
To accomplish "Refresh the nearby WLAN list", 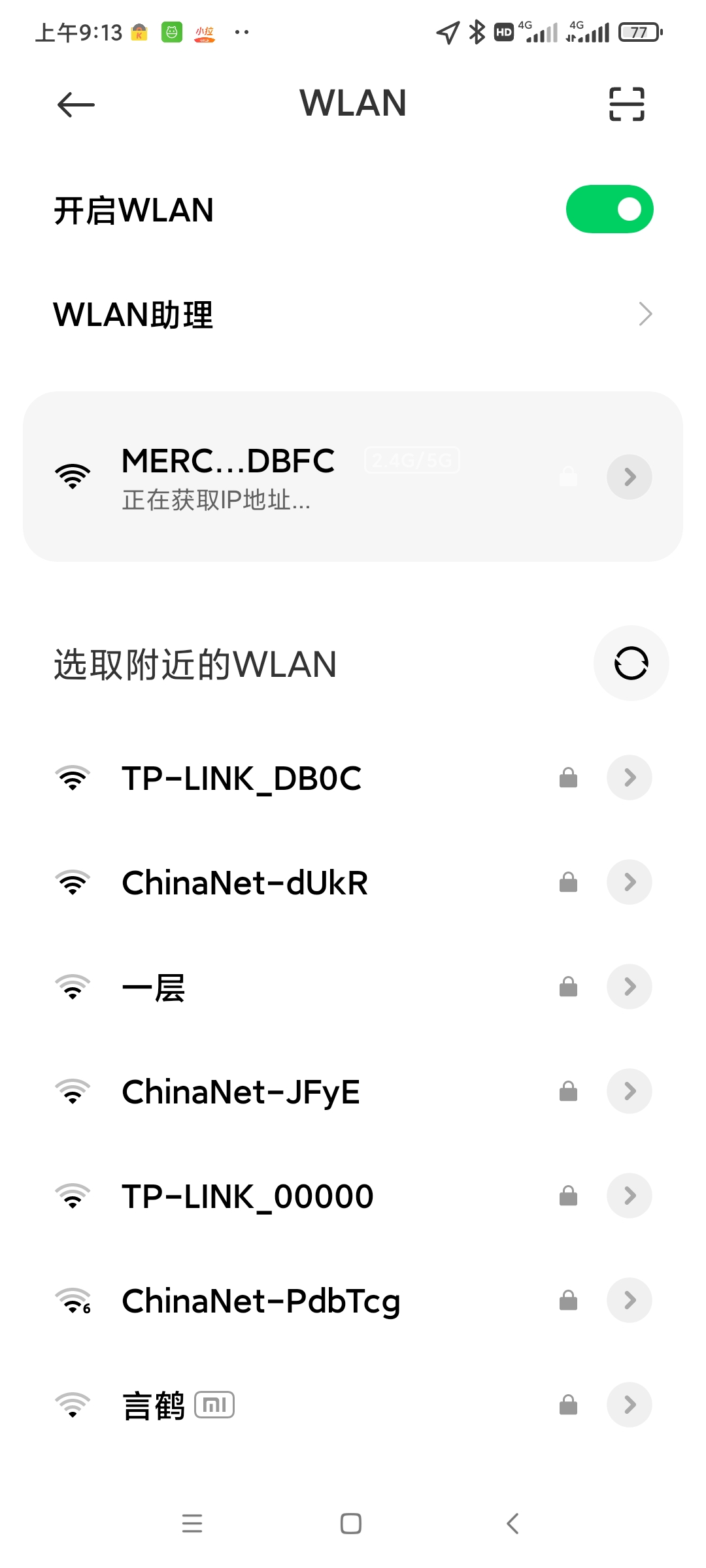I will point(631,663).
